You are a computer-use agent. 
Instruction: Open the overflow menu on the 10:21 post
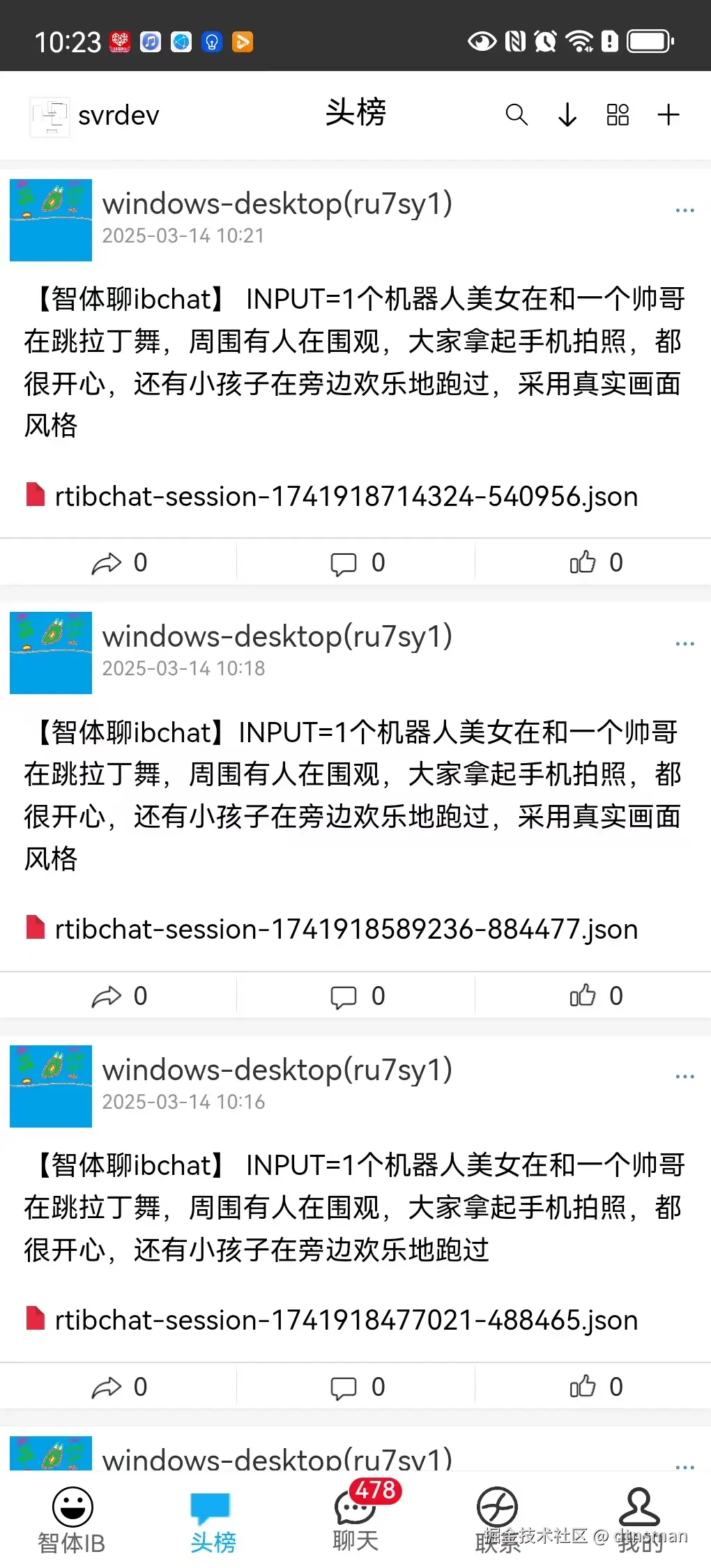[x=685, y=210]
